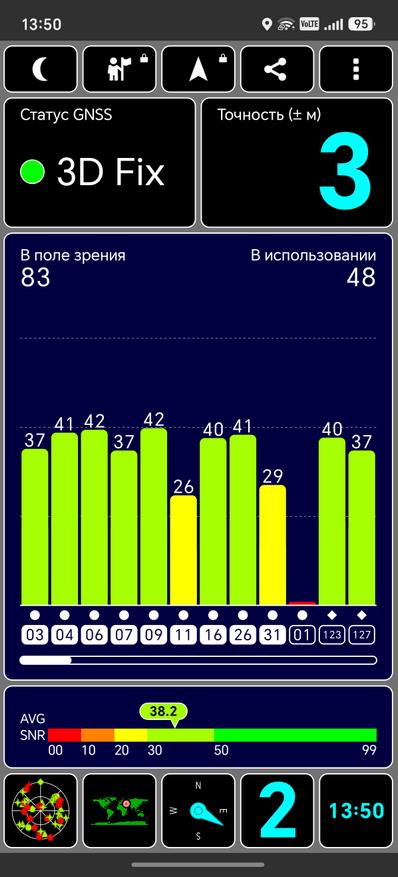Open the cyan number 2 tile
The image size is (398, 877).
coord(277,810)
